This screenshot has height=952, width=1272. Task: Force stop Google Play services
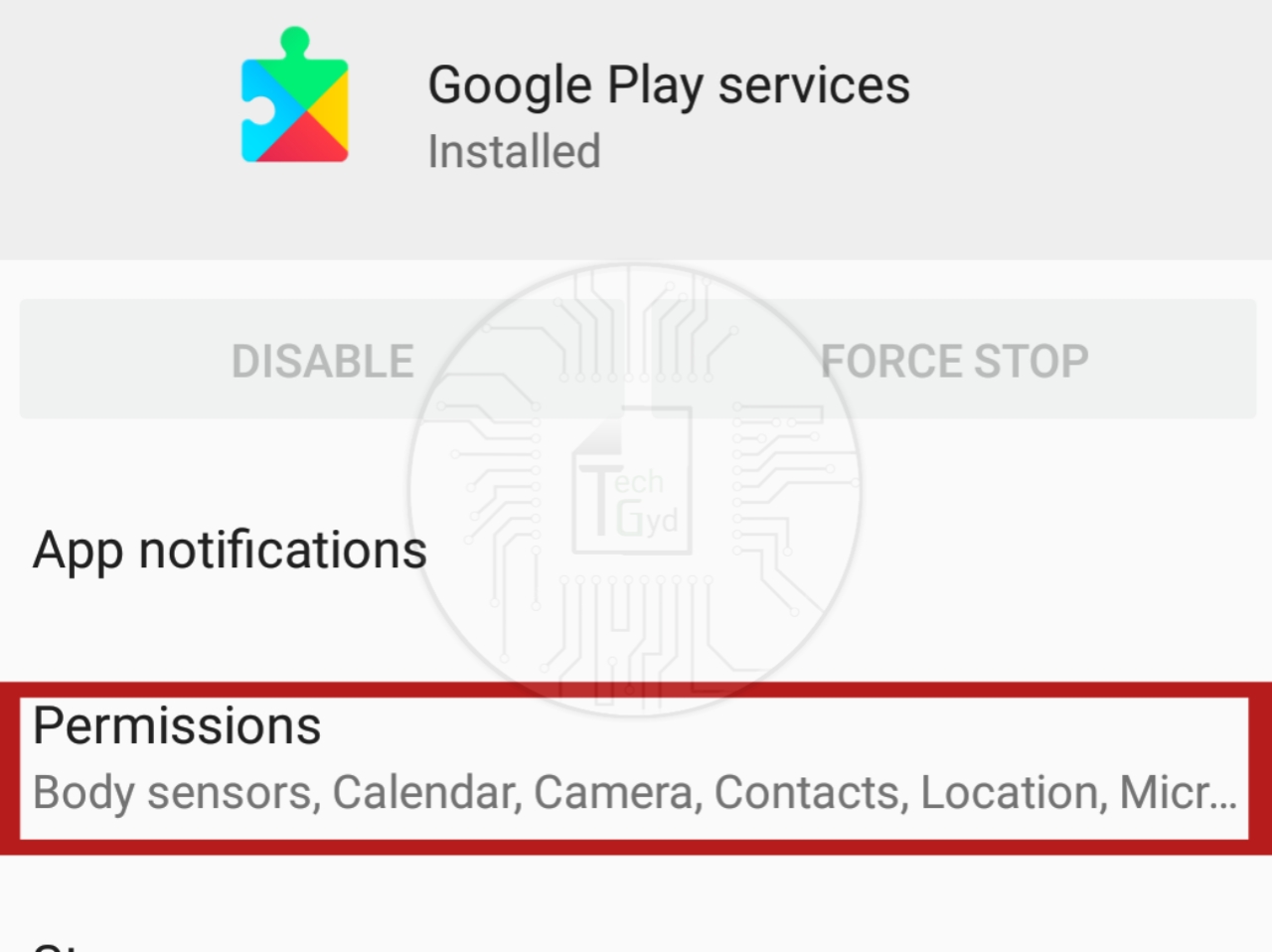point(954,361)
